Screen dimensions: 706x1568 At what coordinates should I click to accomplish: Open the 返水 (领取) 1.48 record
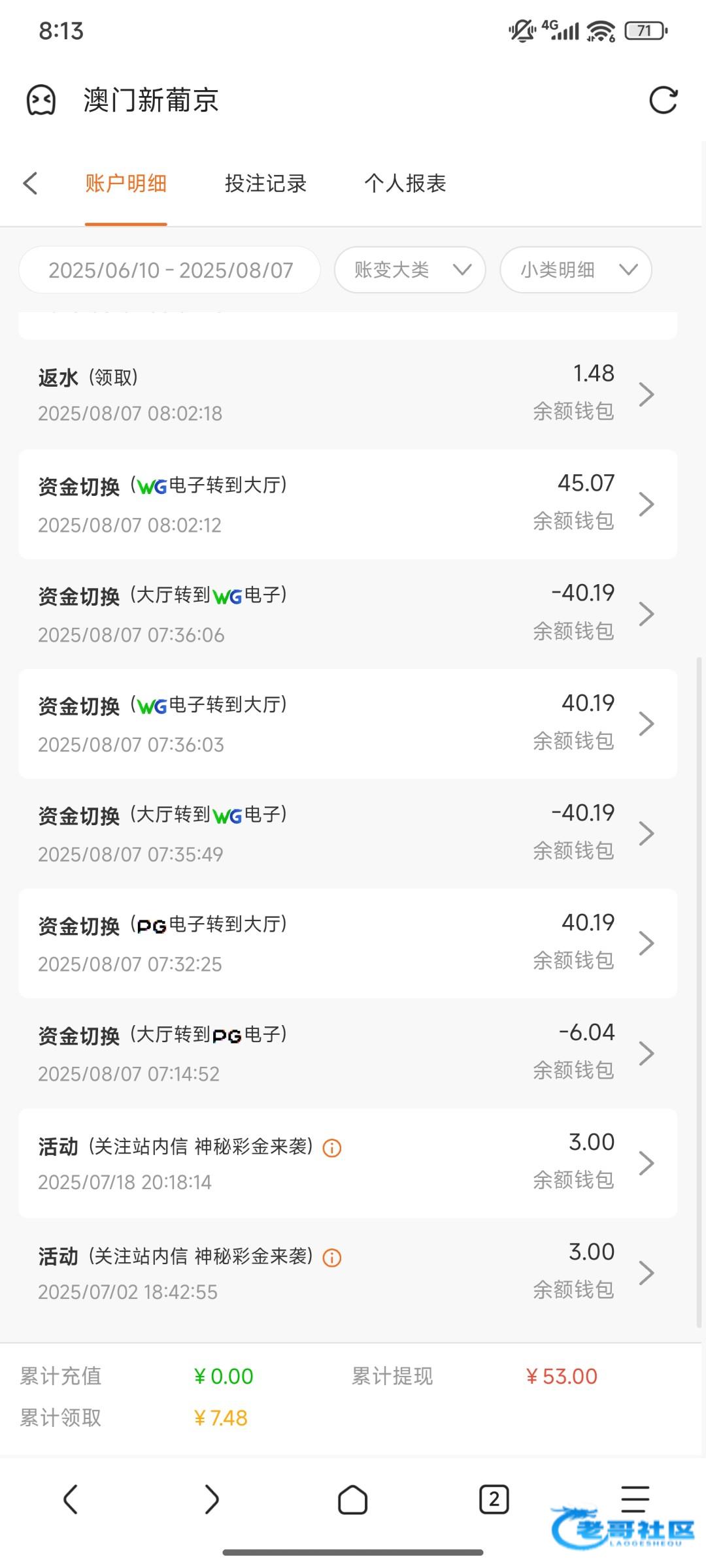tap(348, 394)
